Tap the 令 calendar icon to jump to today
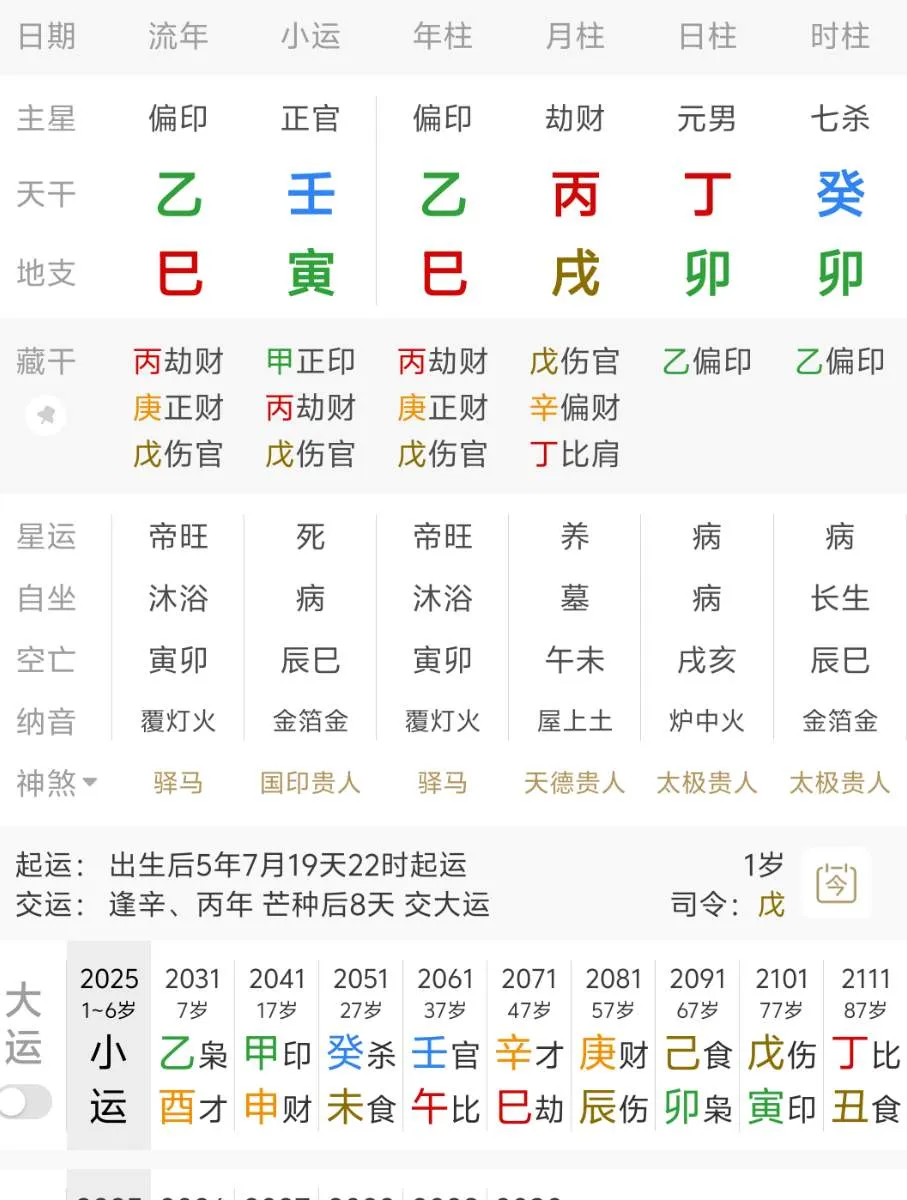This screenshot has height=1200, width=907. pos(836,882)
